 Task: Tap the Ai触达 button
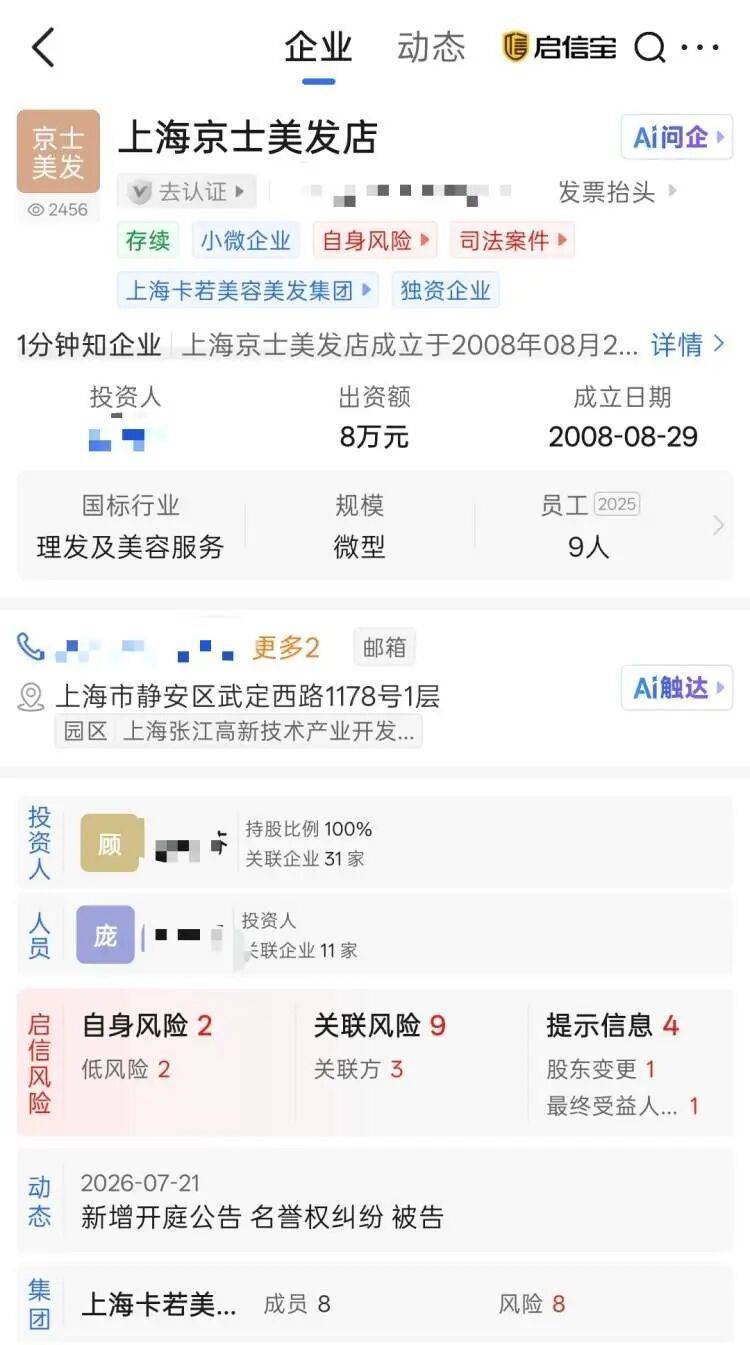677,688
